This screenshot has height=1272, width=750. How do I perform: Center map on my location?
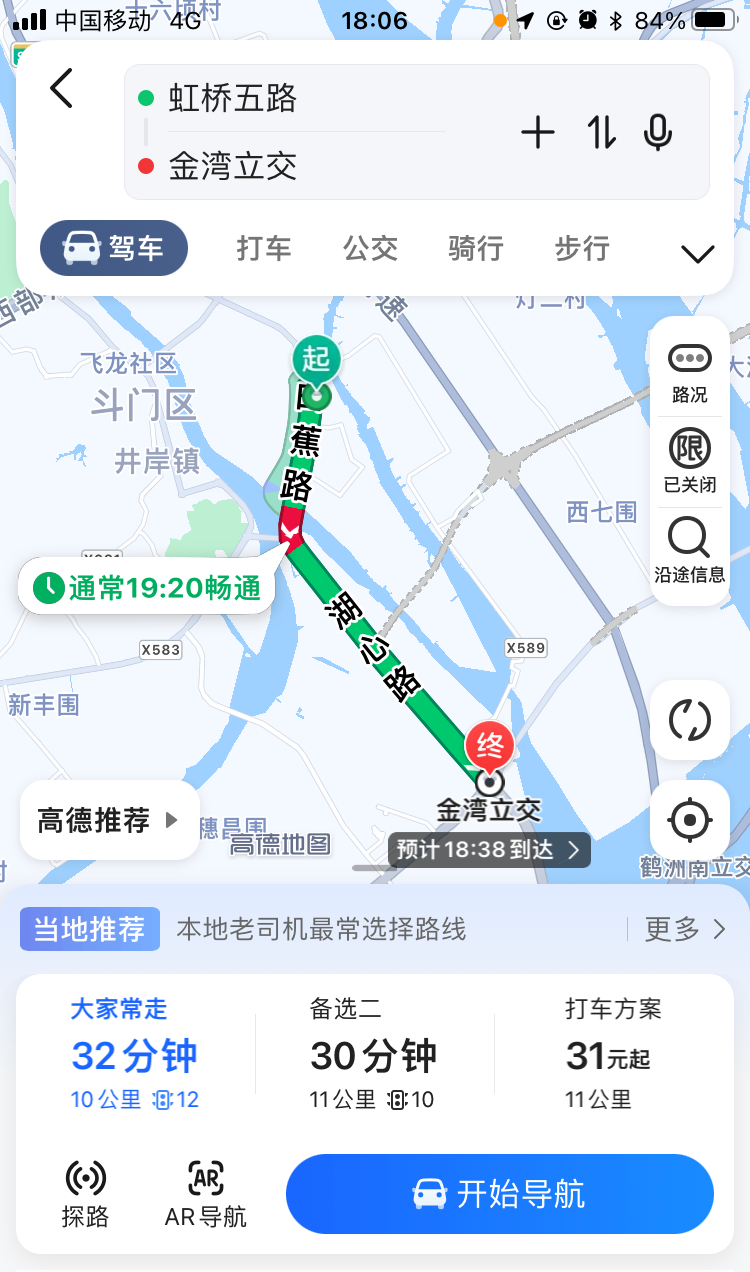[x=689, y=820]
